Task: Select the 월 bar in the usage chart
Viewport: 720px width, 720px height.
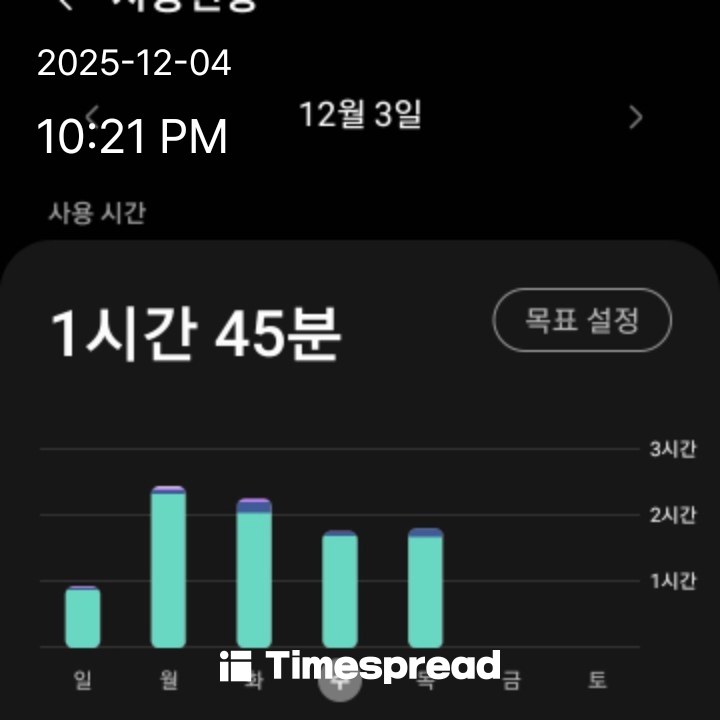Action: (x=168, y=567)
